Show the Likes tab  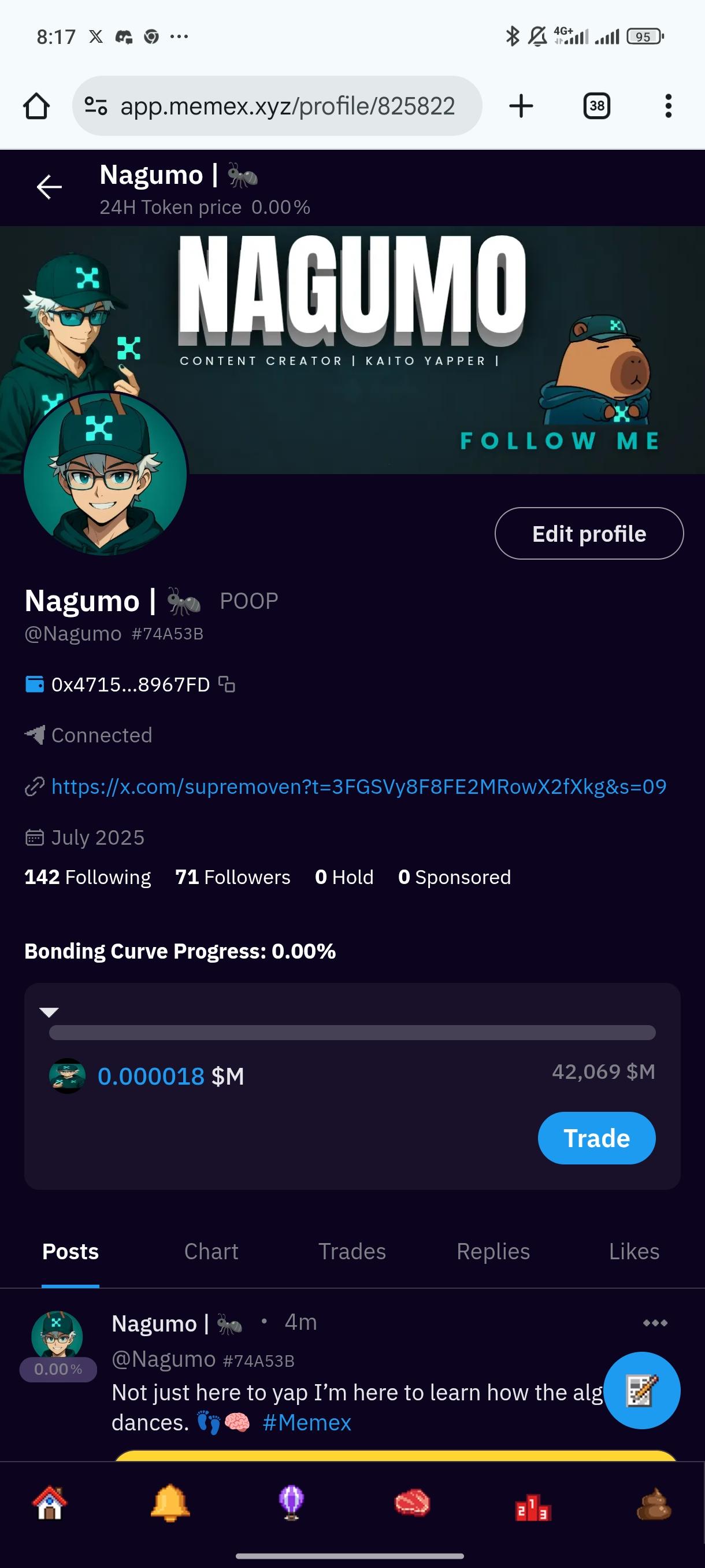pos(633,1252)
